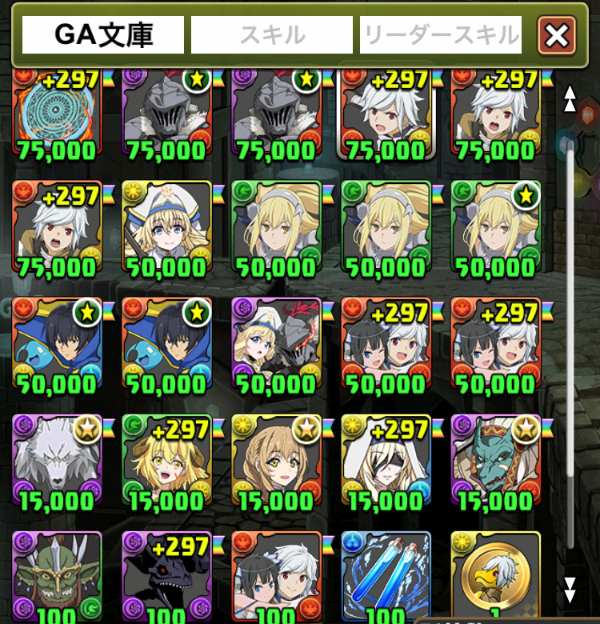Open the priestess with white hat card

click(x=165, y=228)
